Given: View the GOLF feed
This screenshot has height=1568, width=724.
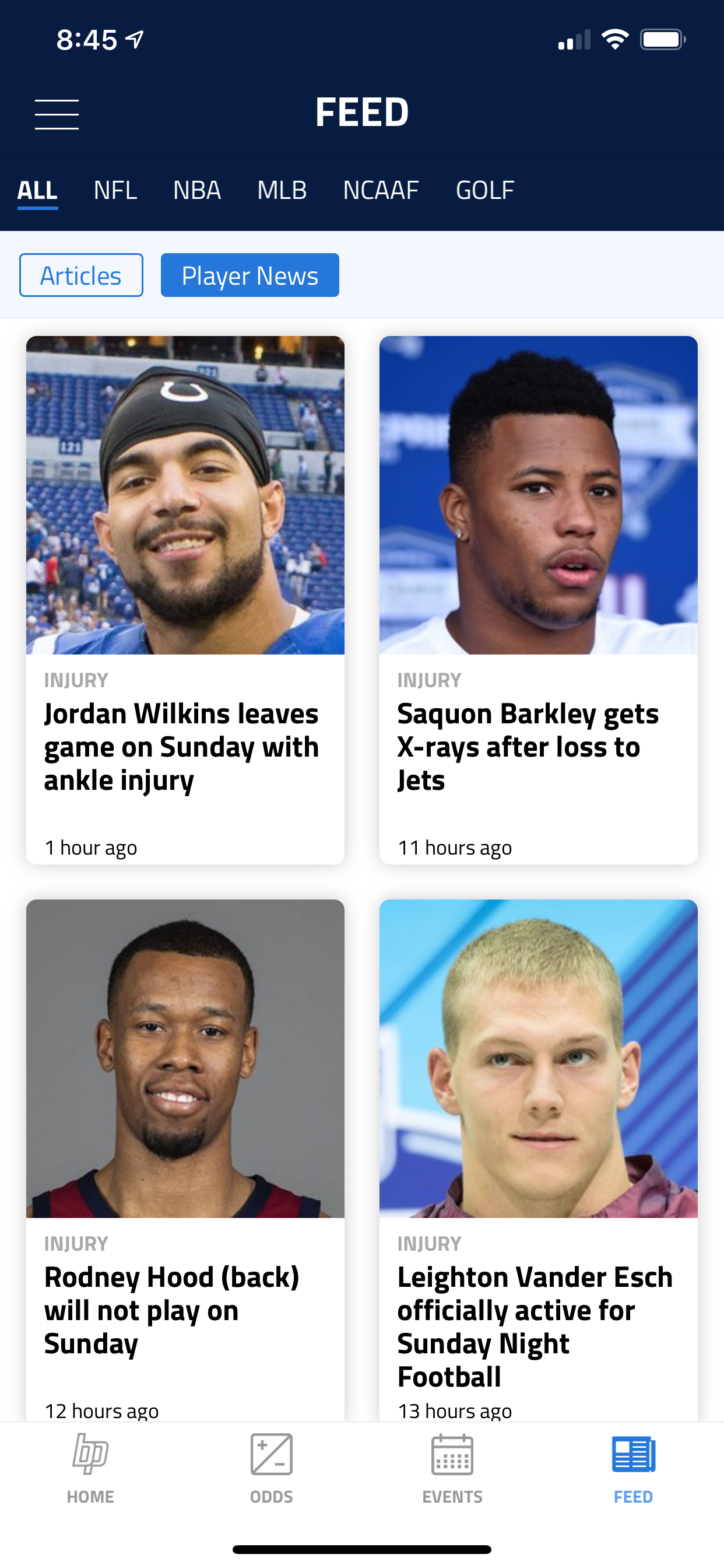Looking at the screenshot, I should [484, 191].
